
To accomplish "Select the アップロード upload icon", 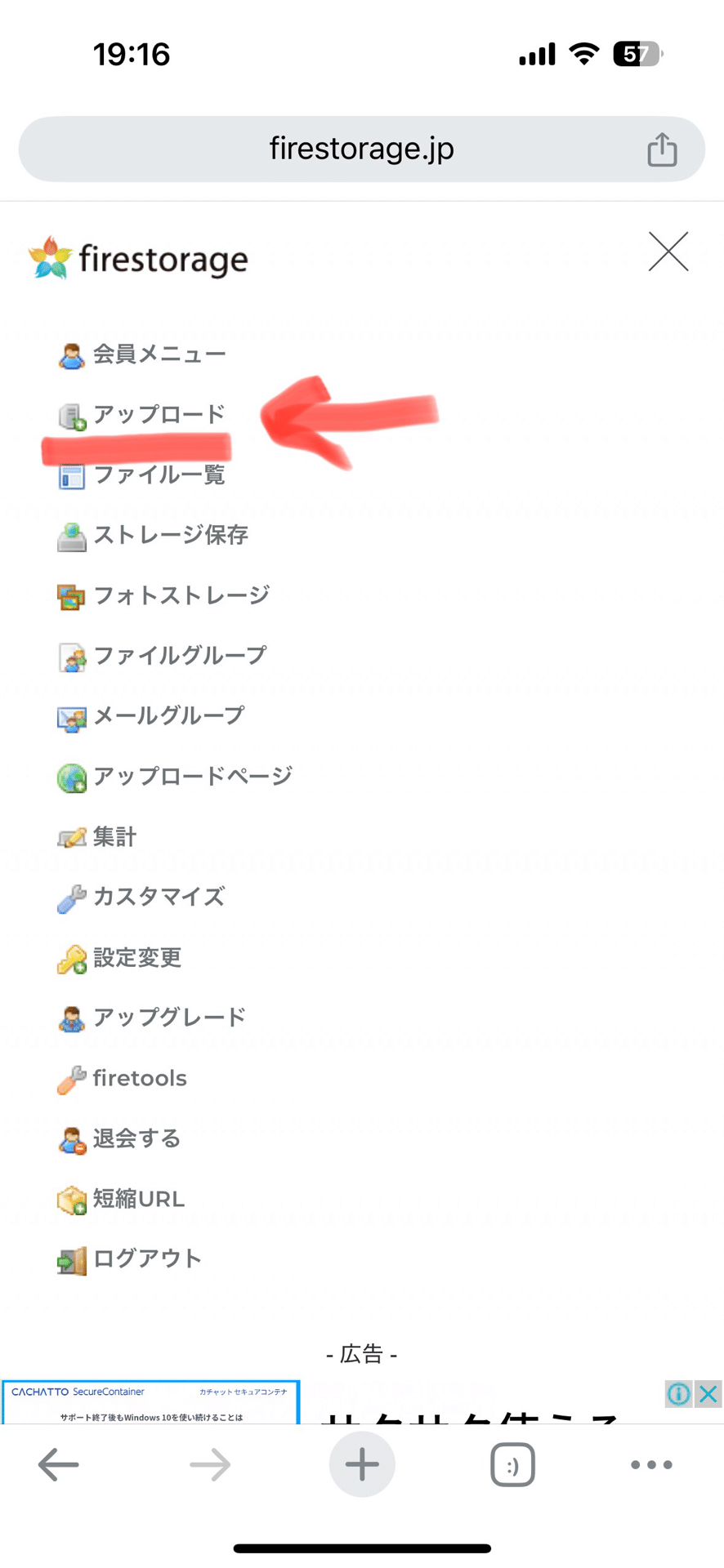I will coord(72,415).
